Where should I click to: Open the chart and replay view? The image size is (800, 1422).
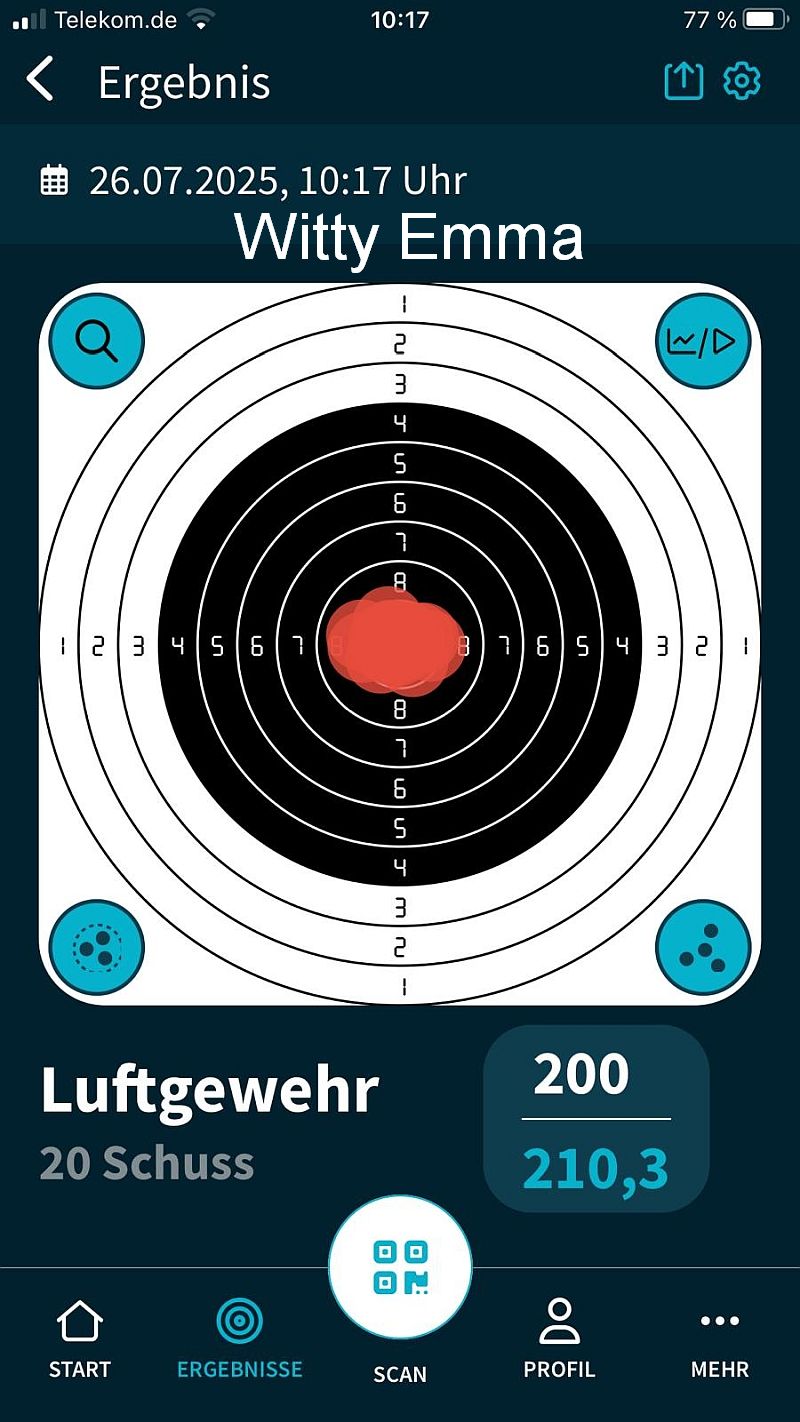[x=702, y=341]
